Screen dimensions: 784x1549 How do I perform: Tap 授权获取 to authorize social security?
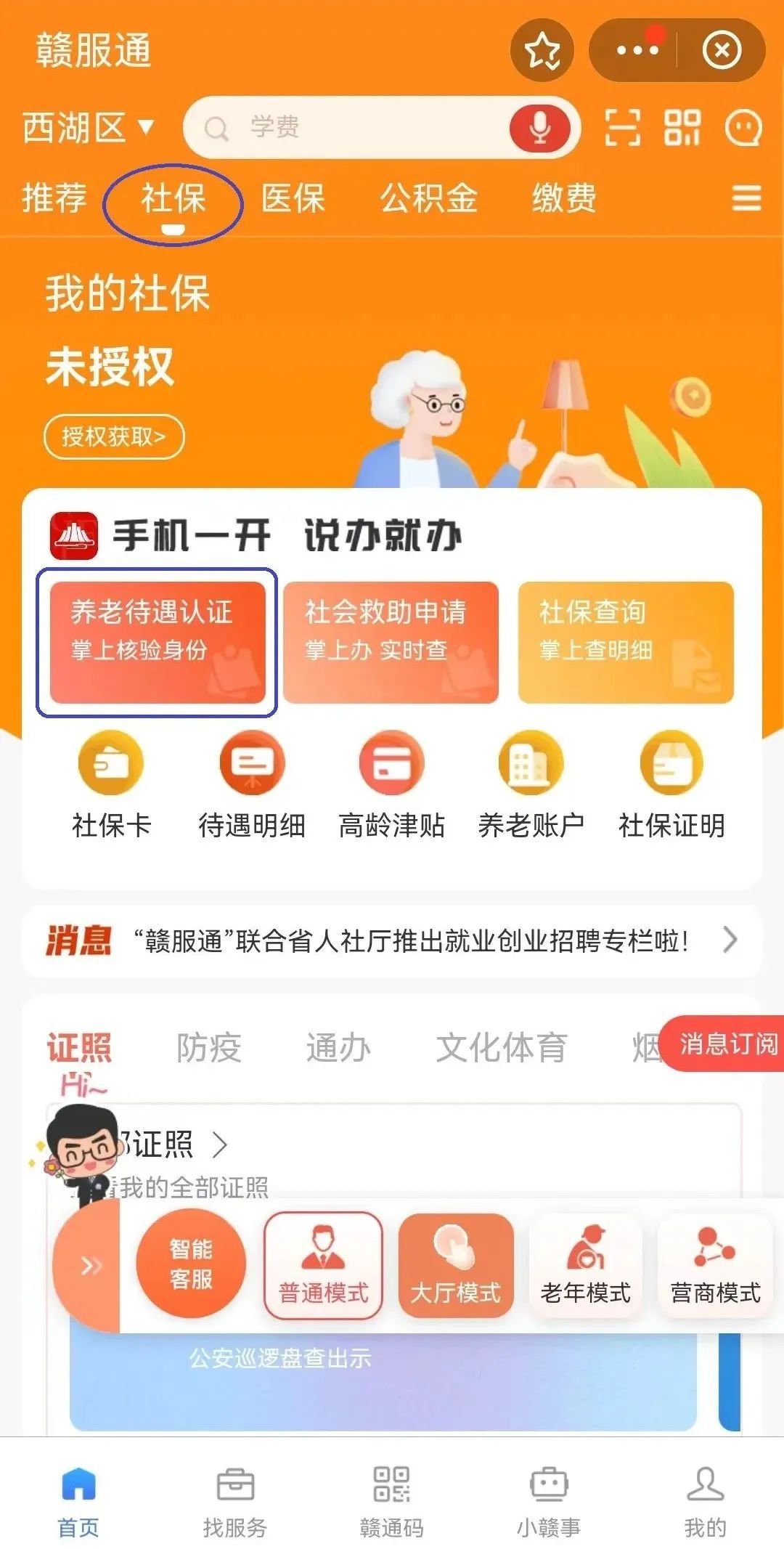coord(114,436)
